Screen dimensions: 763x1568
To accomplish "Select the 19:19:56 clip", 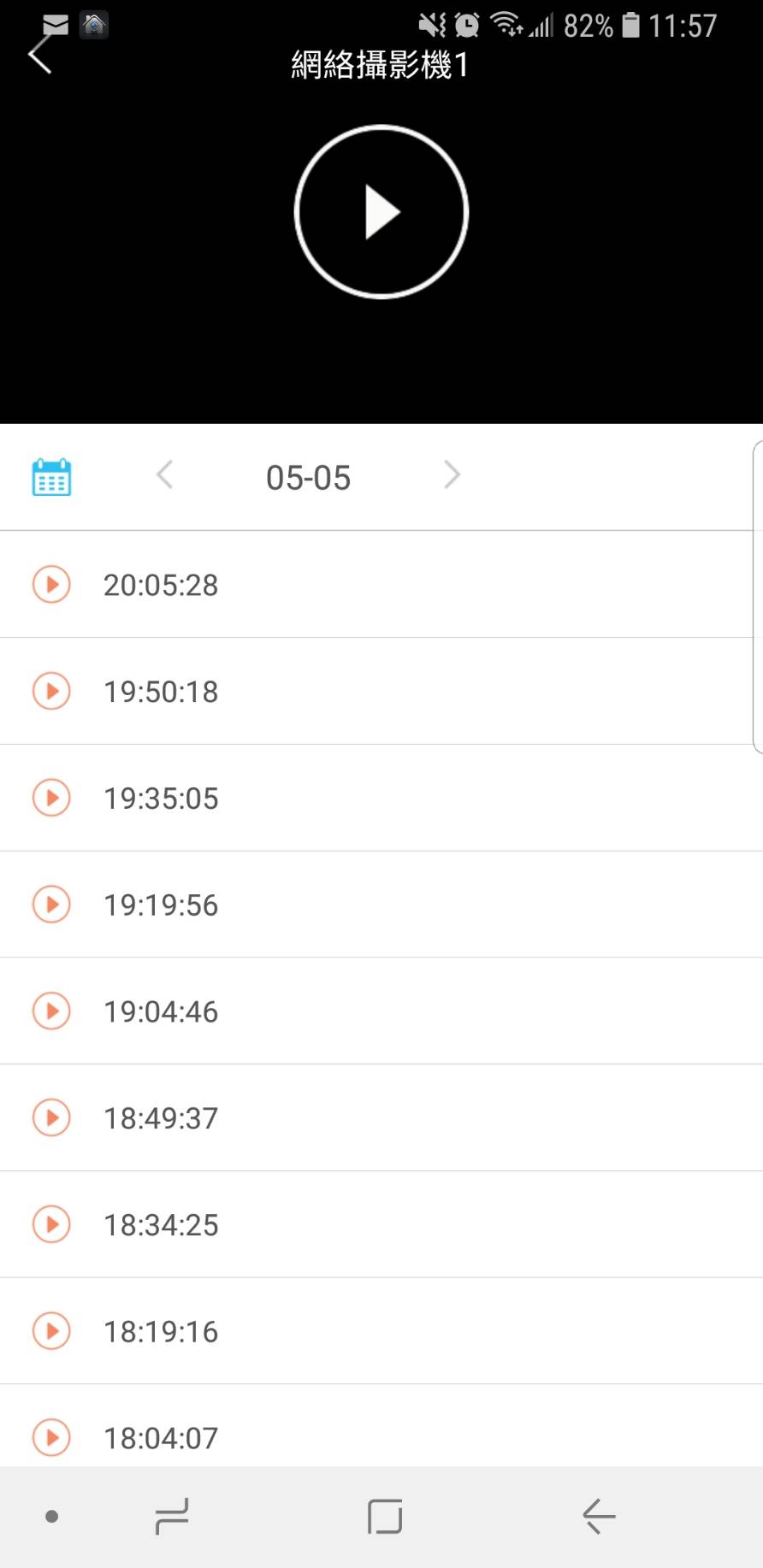I will (381, 905).
